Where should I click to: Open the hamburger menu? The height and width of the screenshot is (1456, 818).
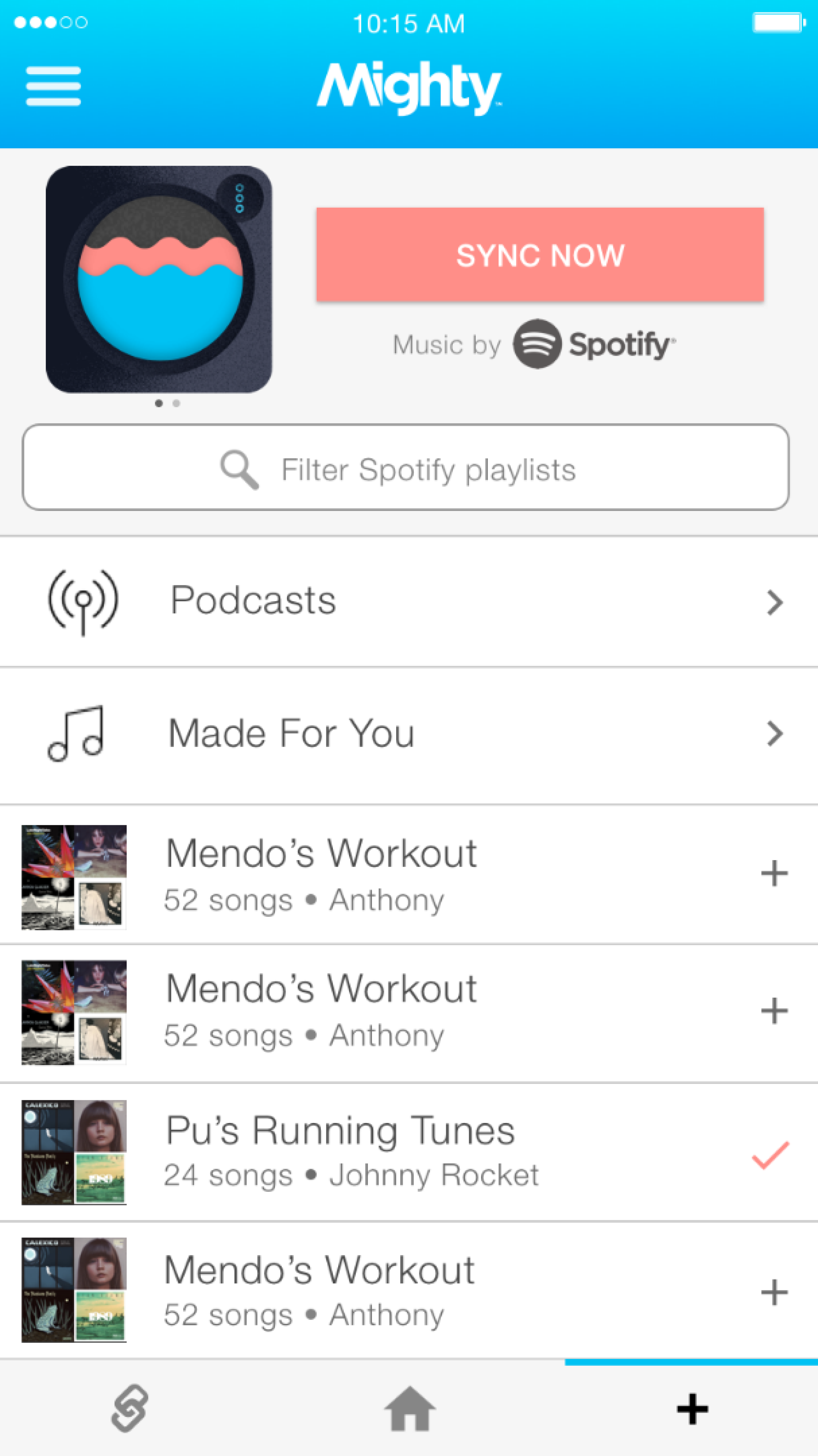(54, 86)
